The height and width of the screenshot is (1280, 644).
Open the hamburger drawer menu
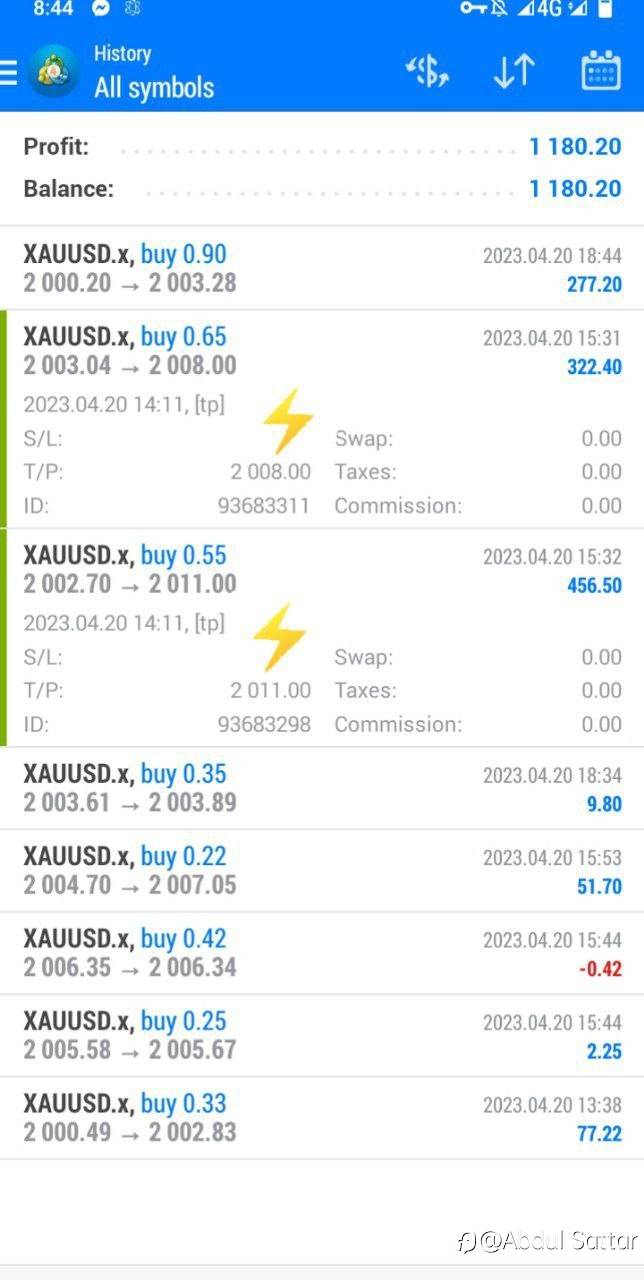point(8,72)
